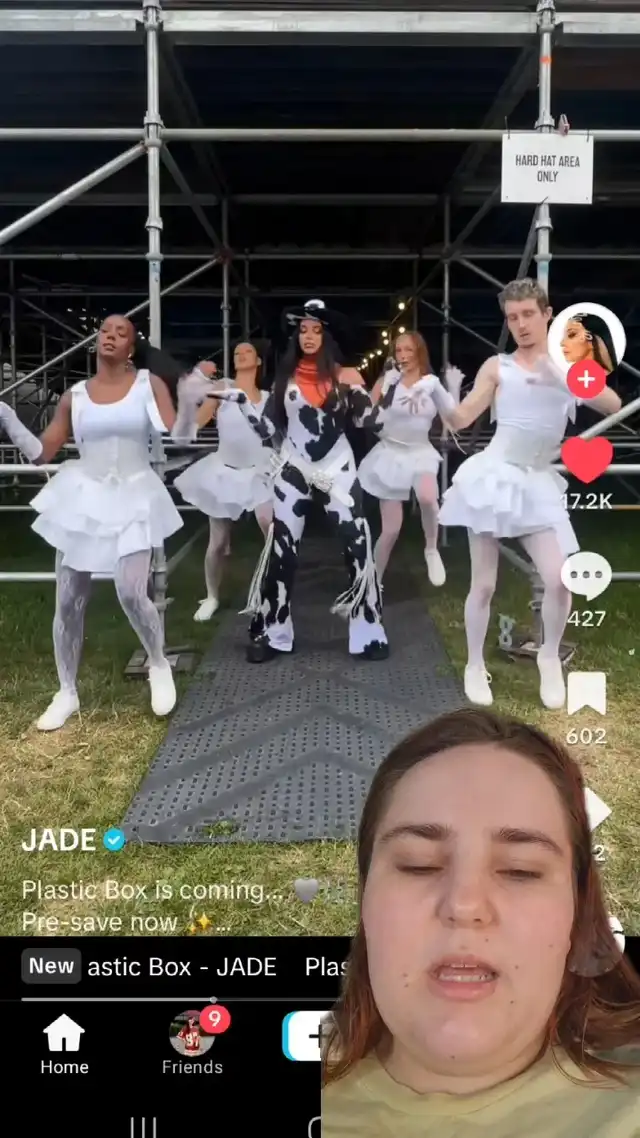This screenshot has height=1138, width=640.
Task: Switch to the Friends tab
Action: [192, 1045]
